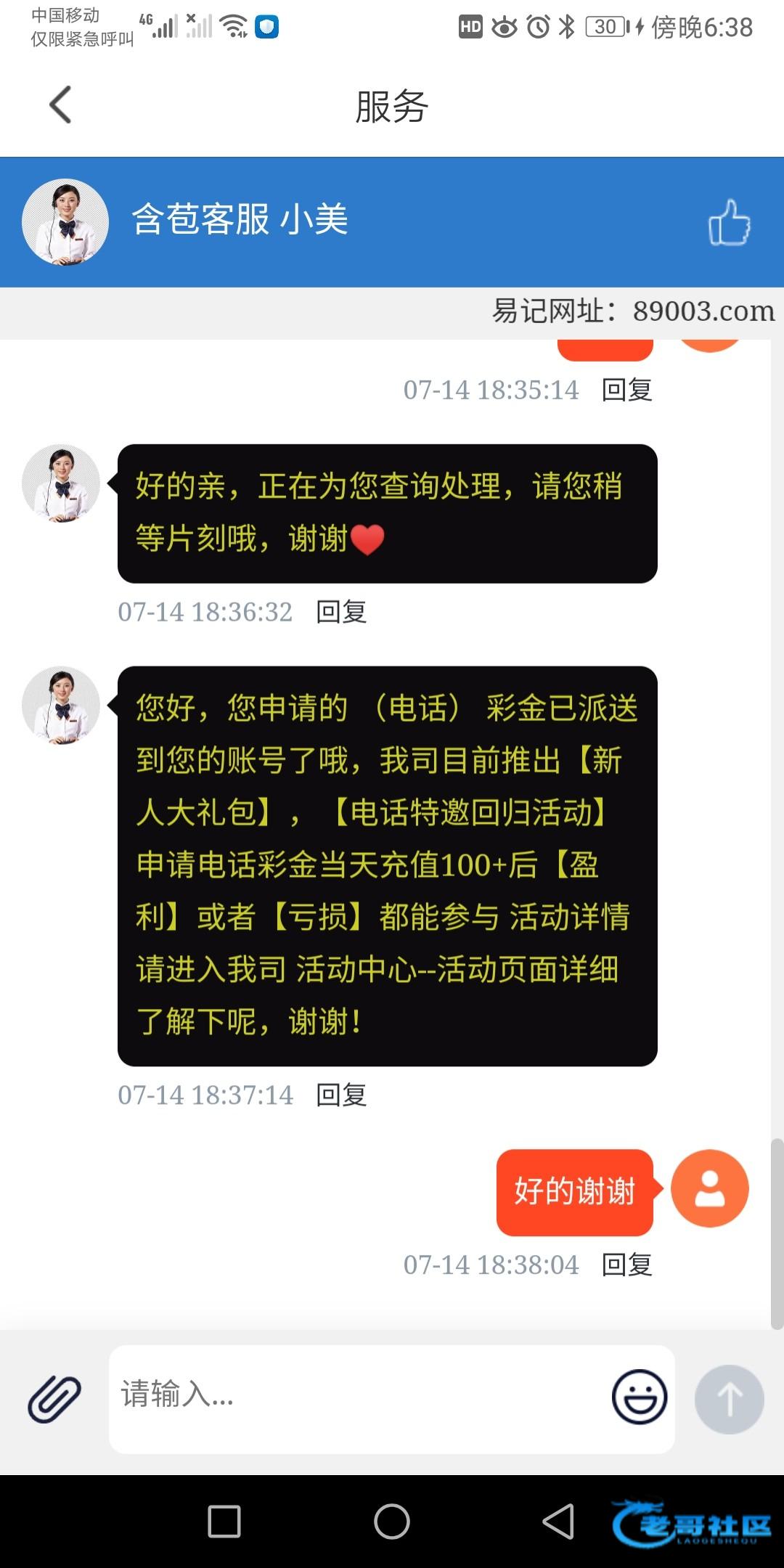Open recent apps from the navigation bar
This screenshot has height=1568, width=784.
(x=224, y=1521)
